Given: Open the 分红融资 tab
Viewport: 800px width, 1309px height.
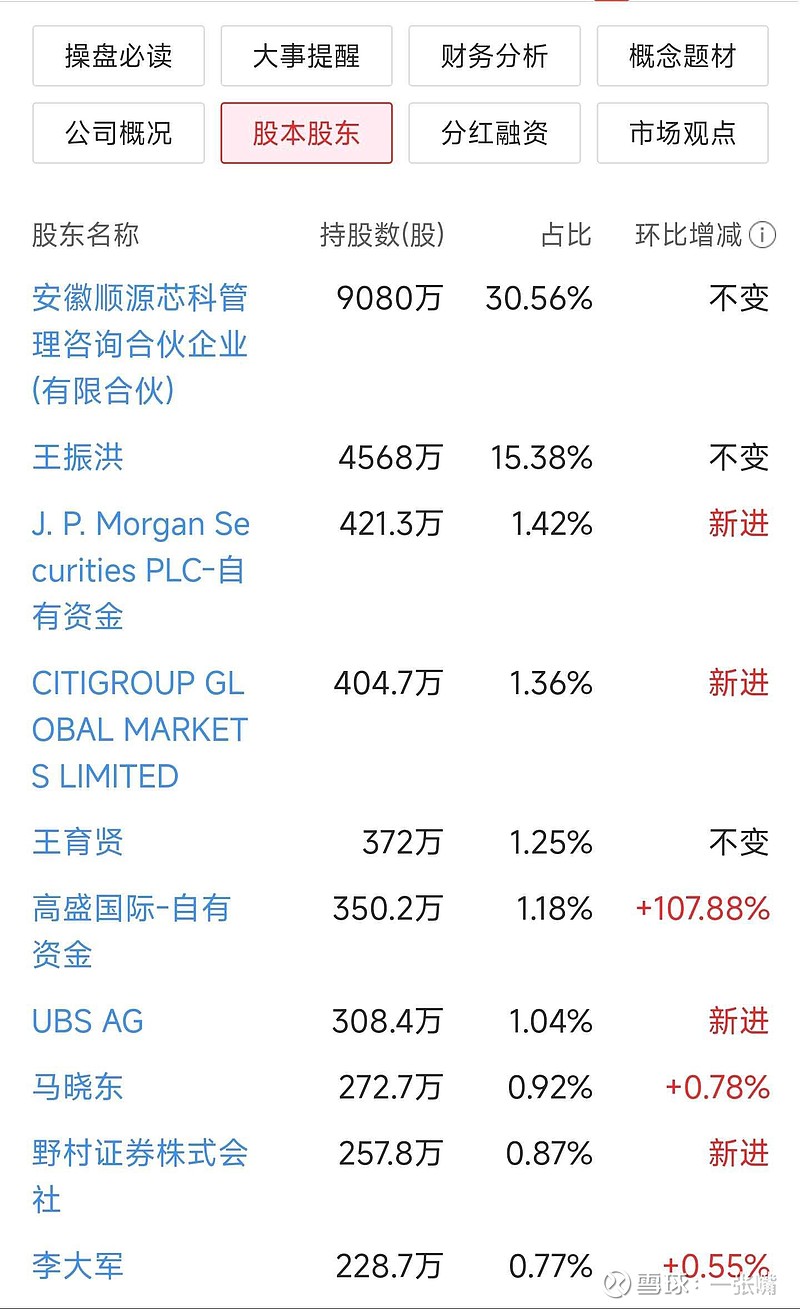Looking at the screenshot, I should click(494, 133).
